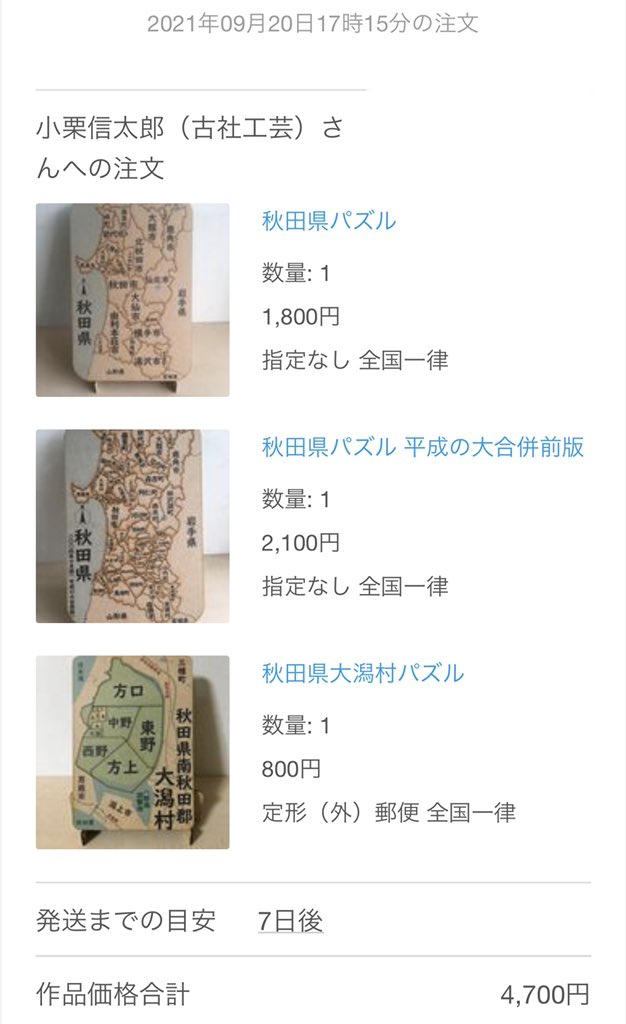The width and height of the screenshot is (626, 1024).
Task: Tap the 大潟村パズル product image
Action: point(132,752)
